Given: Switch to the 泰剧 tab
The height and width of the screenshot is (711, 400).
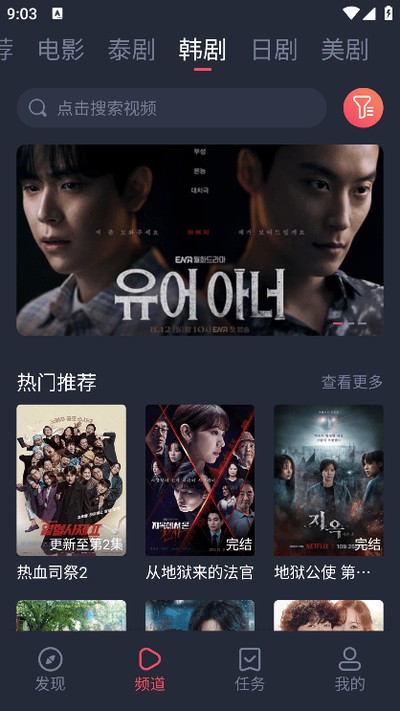Looking at the screenshot, I should click(x=132, y=49).
